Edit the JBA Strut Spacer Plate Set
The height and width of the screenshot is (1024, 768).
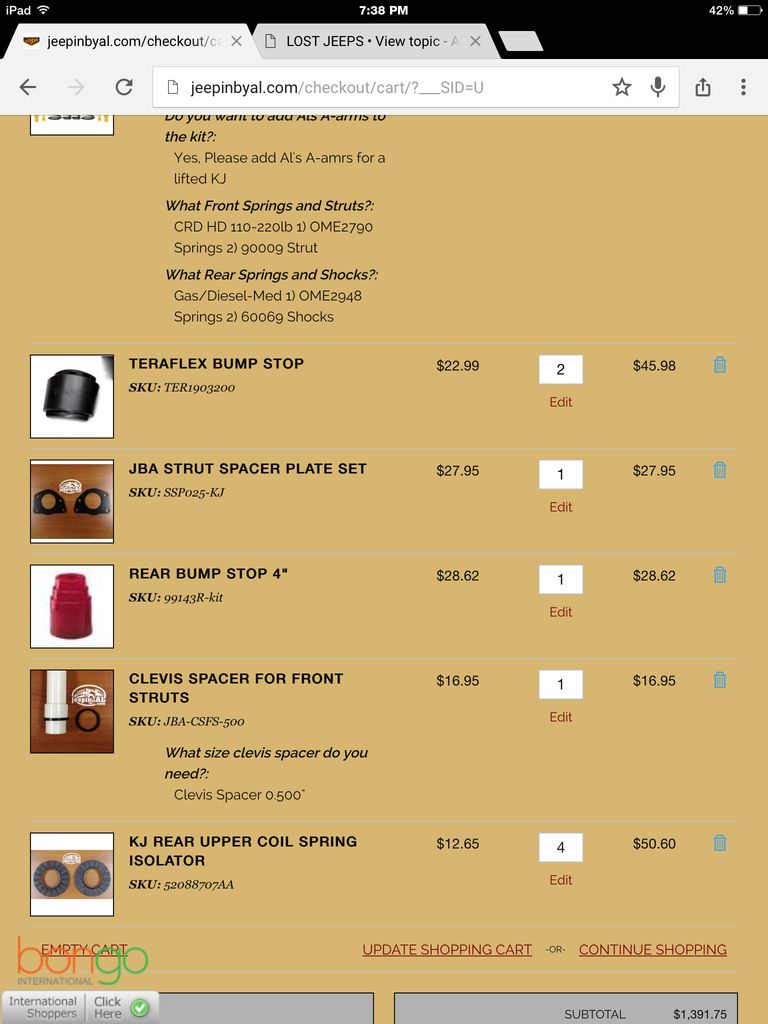click(x=561, y=507)
